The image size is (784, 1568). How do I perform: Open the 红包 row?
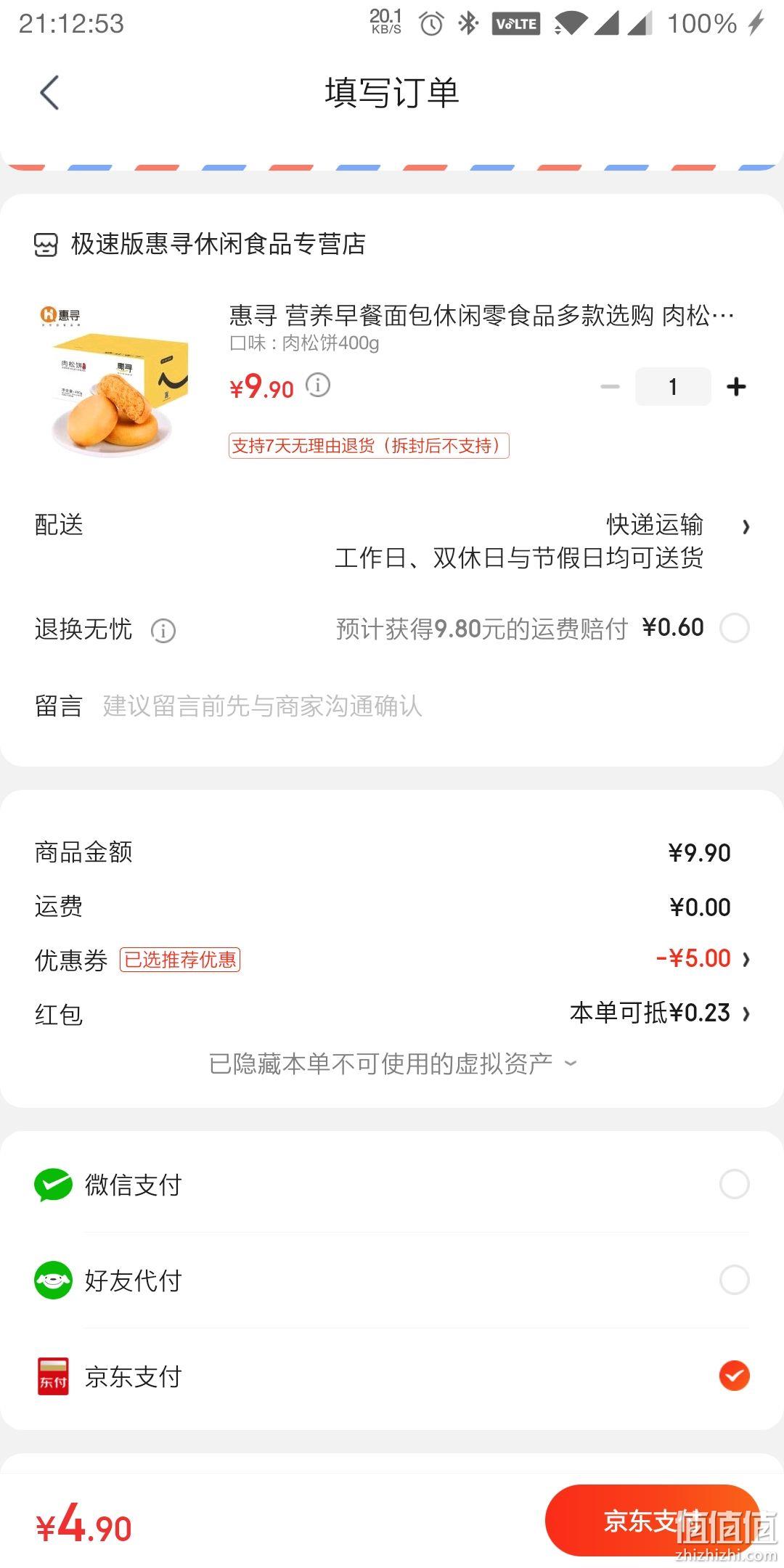coord(392,1013)
